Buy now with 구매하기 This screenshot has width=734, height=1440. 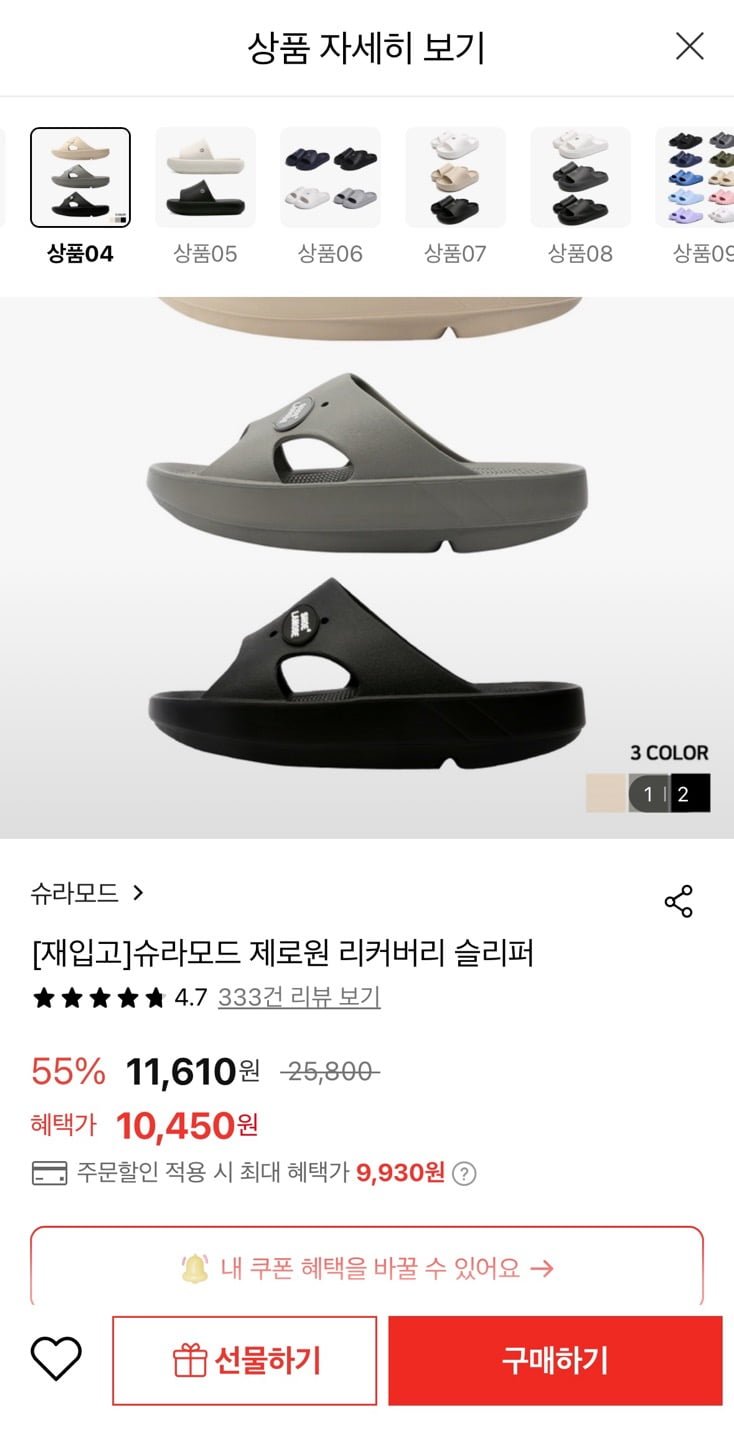[x=555, y=1360]
